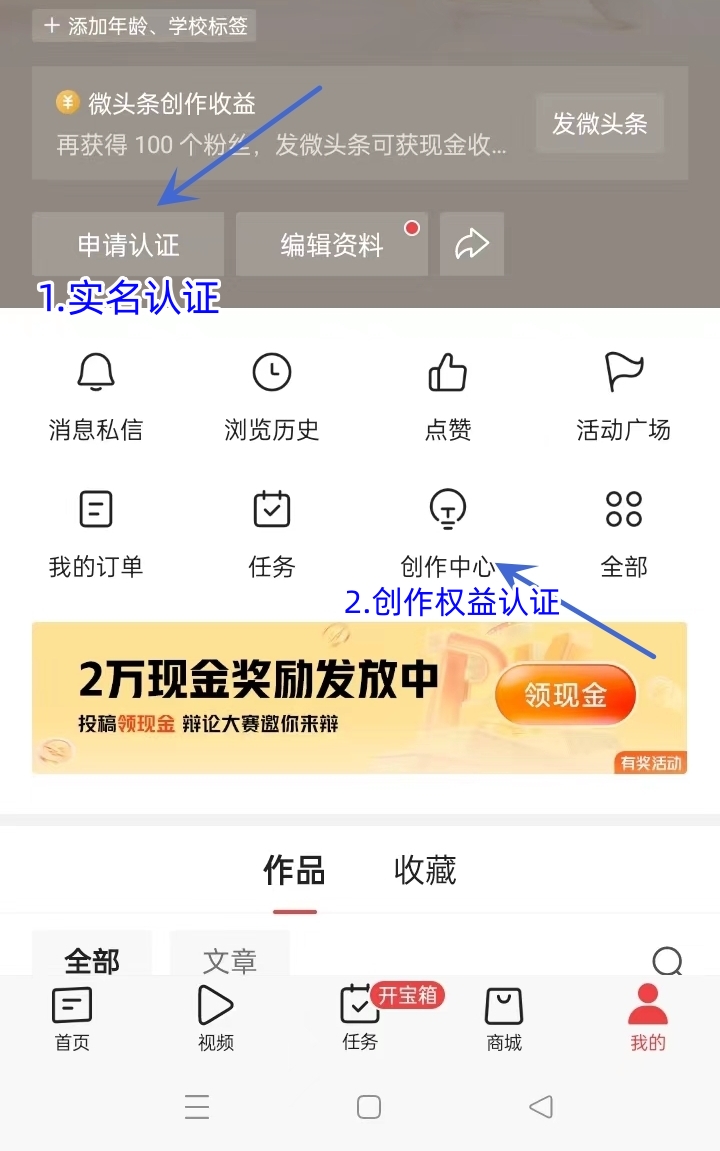Select the 文章 filter chip
Viewport: 720px width, 1151px height.
(230, 959)
